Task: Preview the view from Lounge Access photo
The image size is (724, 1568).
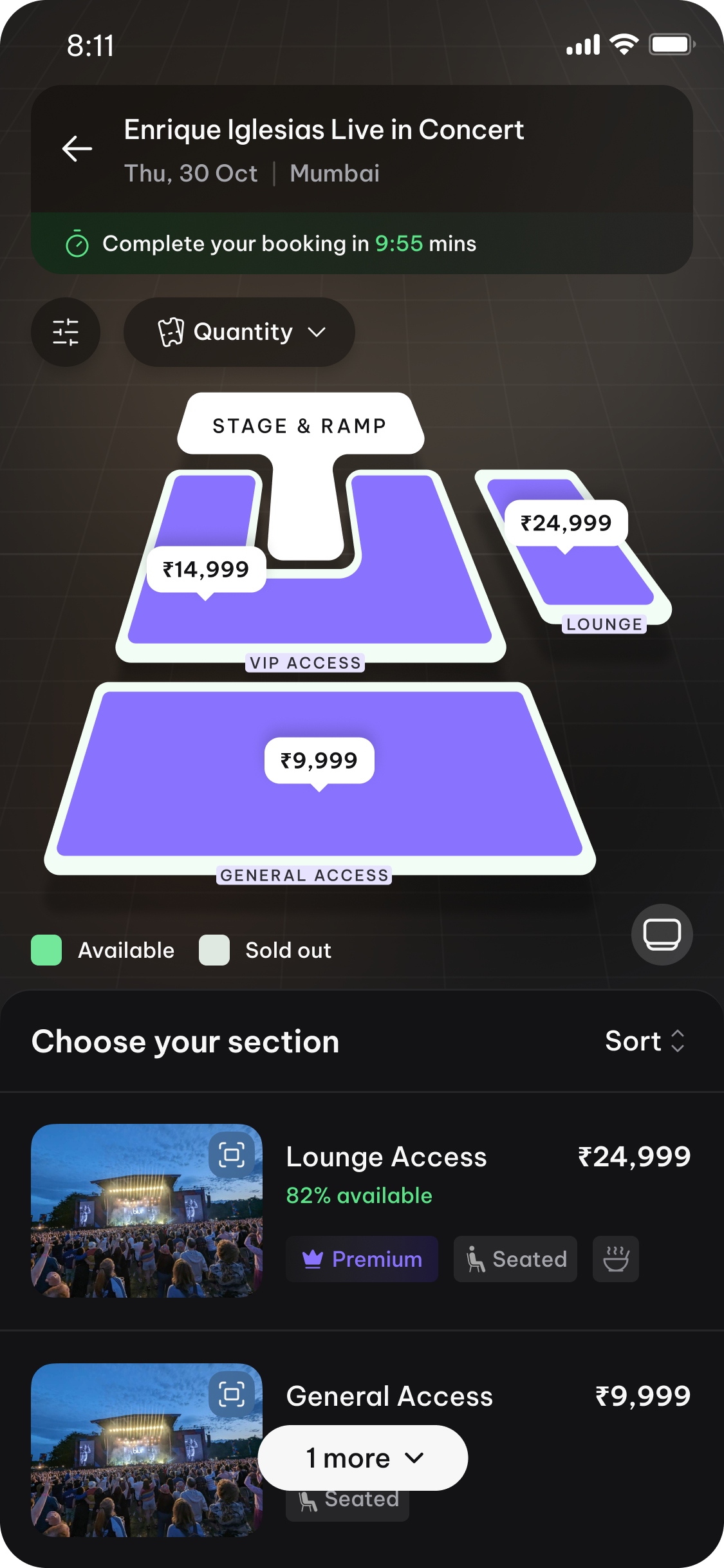Action: pyautogui.click(x=232, y=1155)
